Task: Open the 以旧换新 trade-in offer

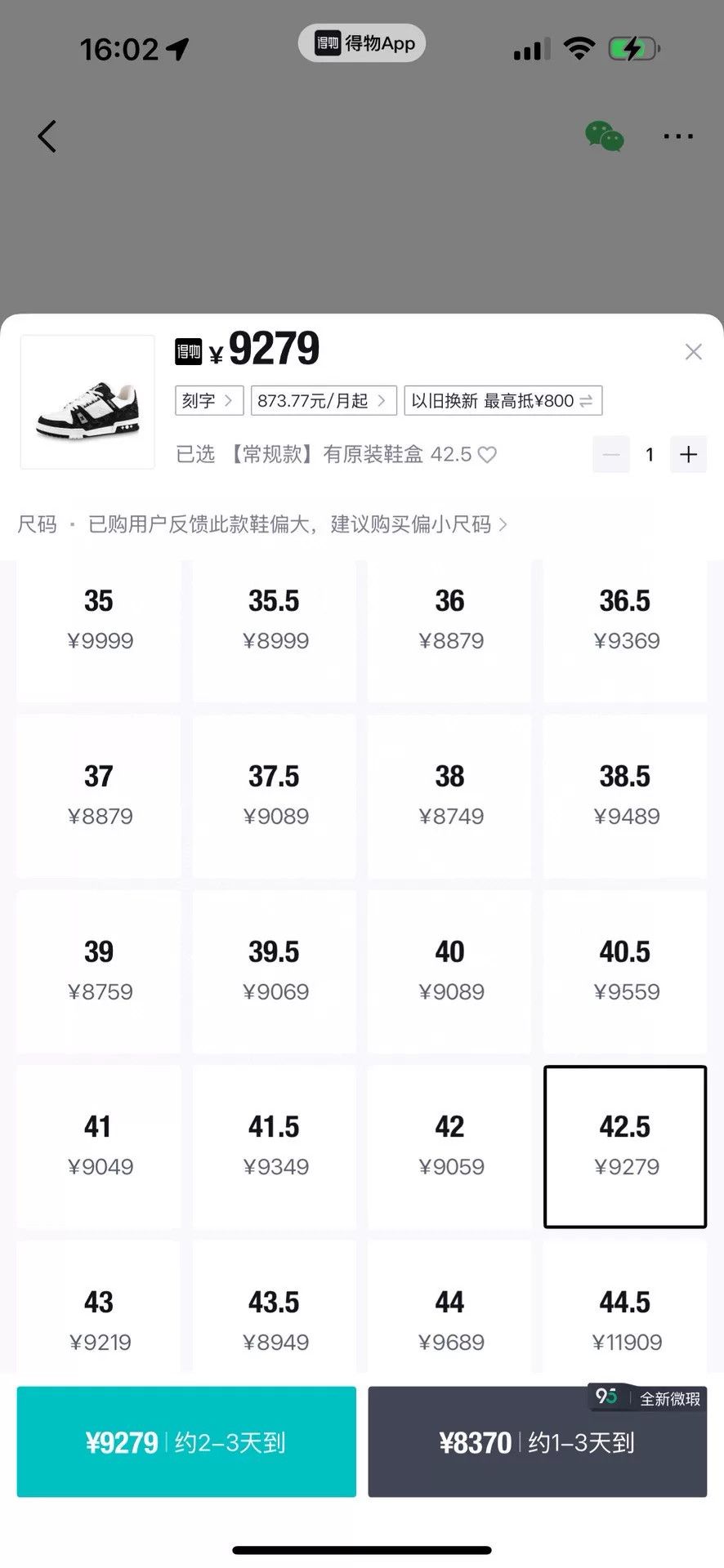Action: coord(503,401)
